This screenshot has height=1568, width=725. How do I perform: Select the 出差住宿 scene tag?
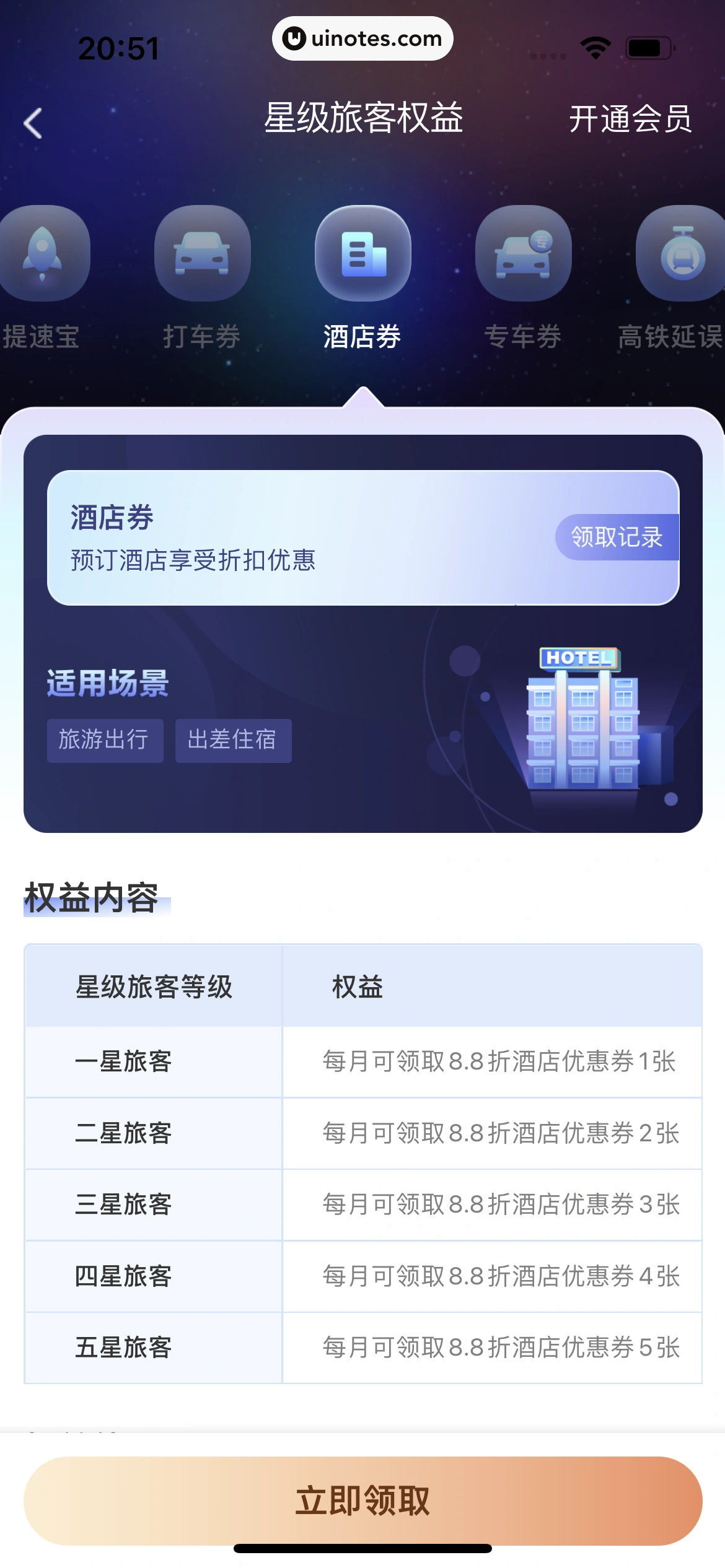(232, 740)
